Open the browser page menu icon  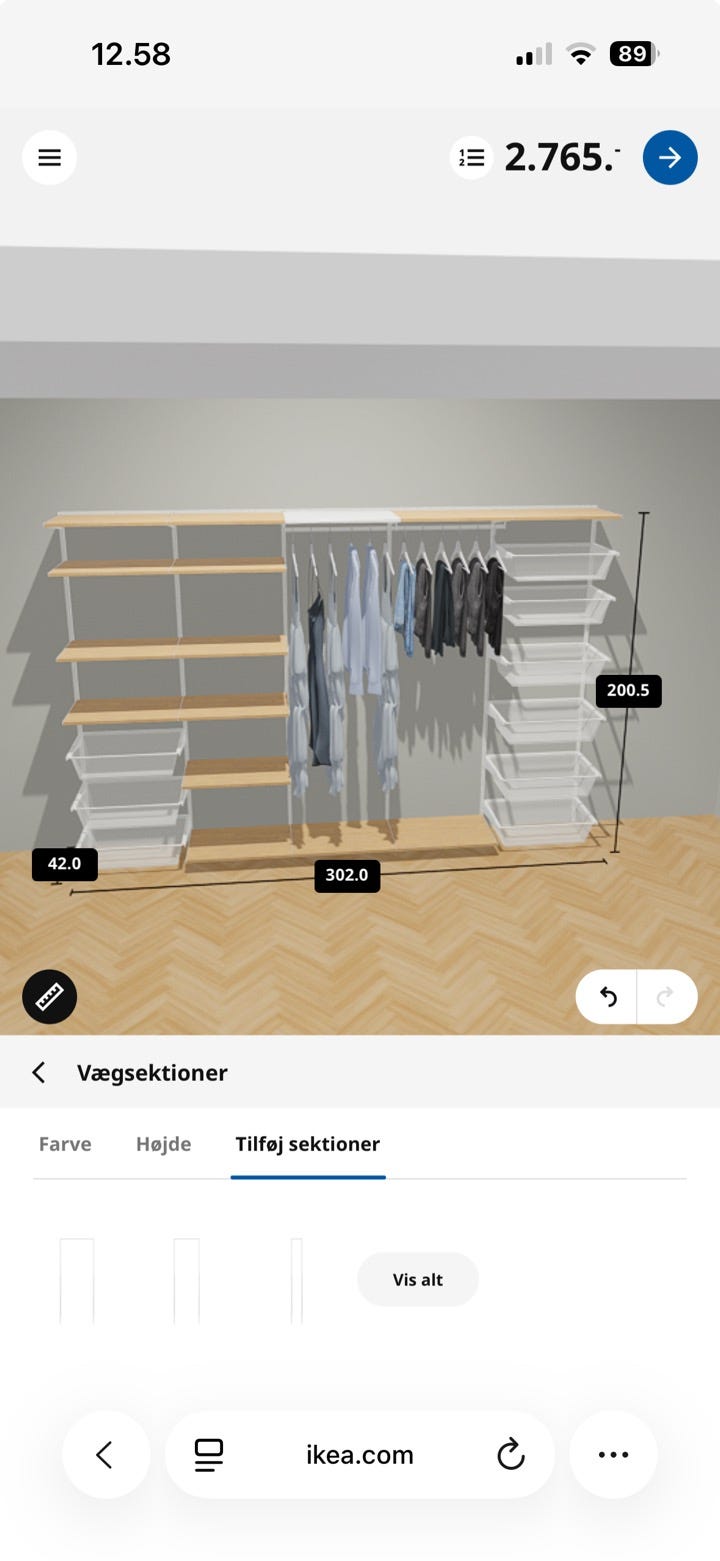(209, 1455)
